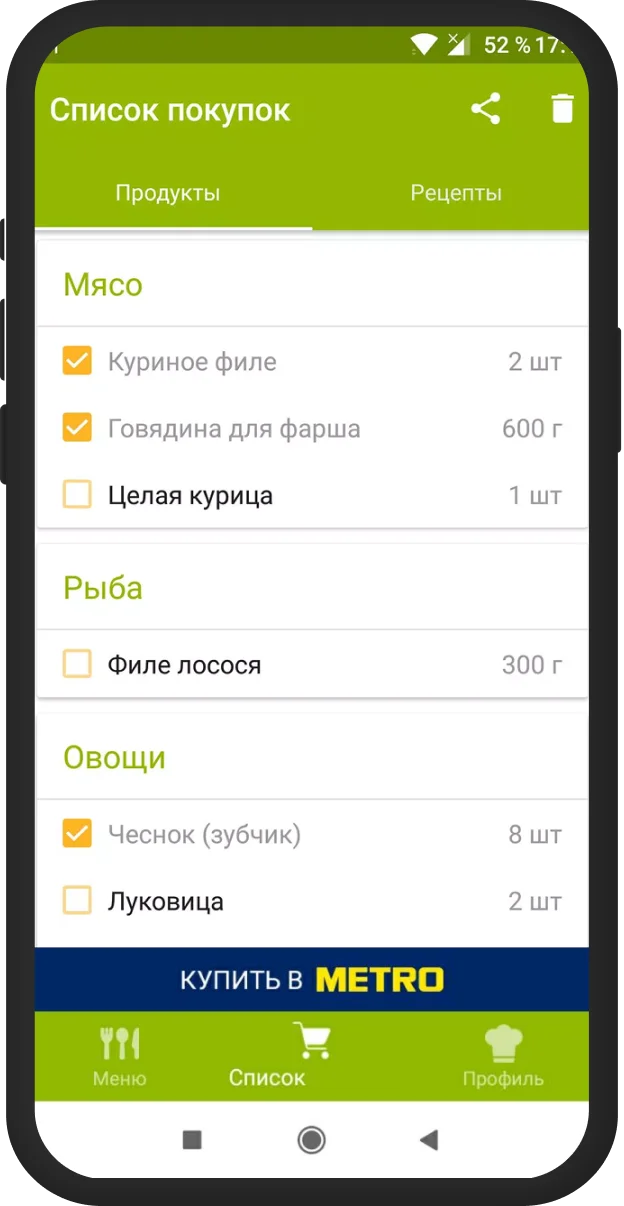
Task: Delete the shopping list via trash icon
Action: [x=563, y=109]
